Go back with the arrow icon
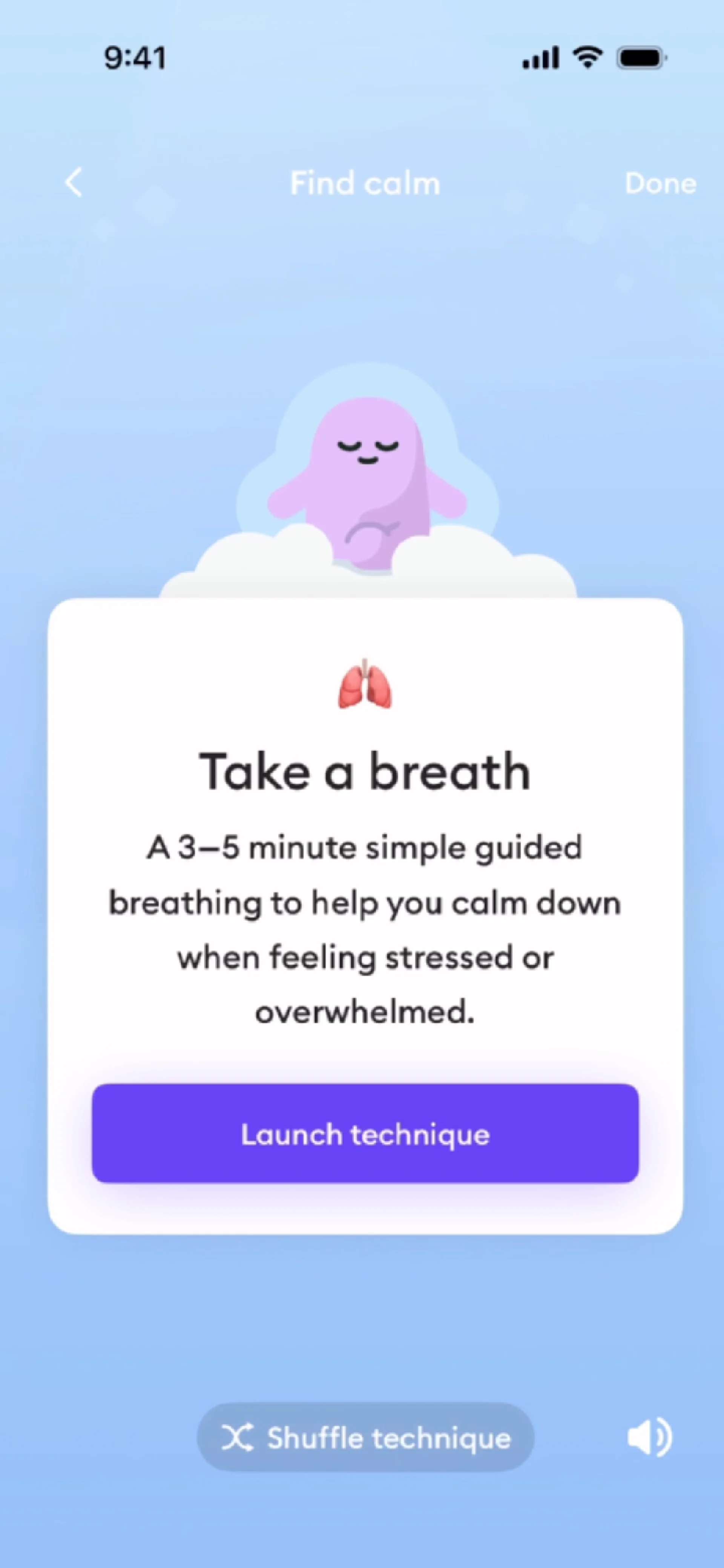The width and height of the screenshot is (724, 1568). click(x=74, y=182)
